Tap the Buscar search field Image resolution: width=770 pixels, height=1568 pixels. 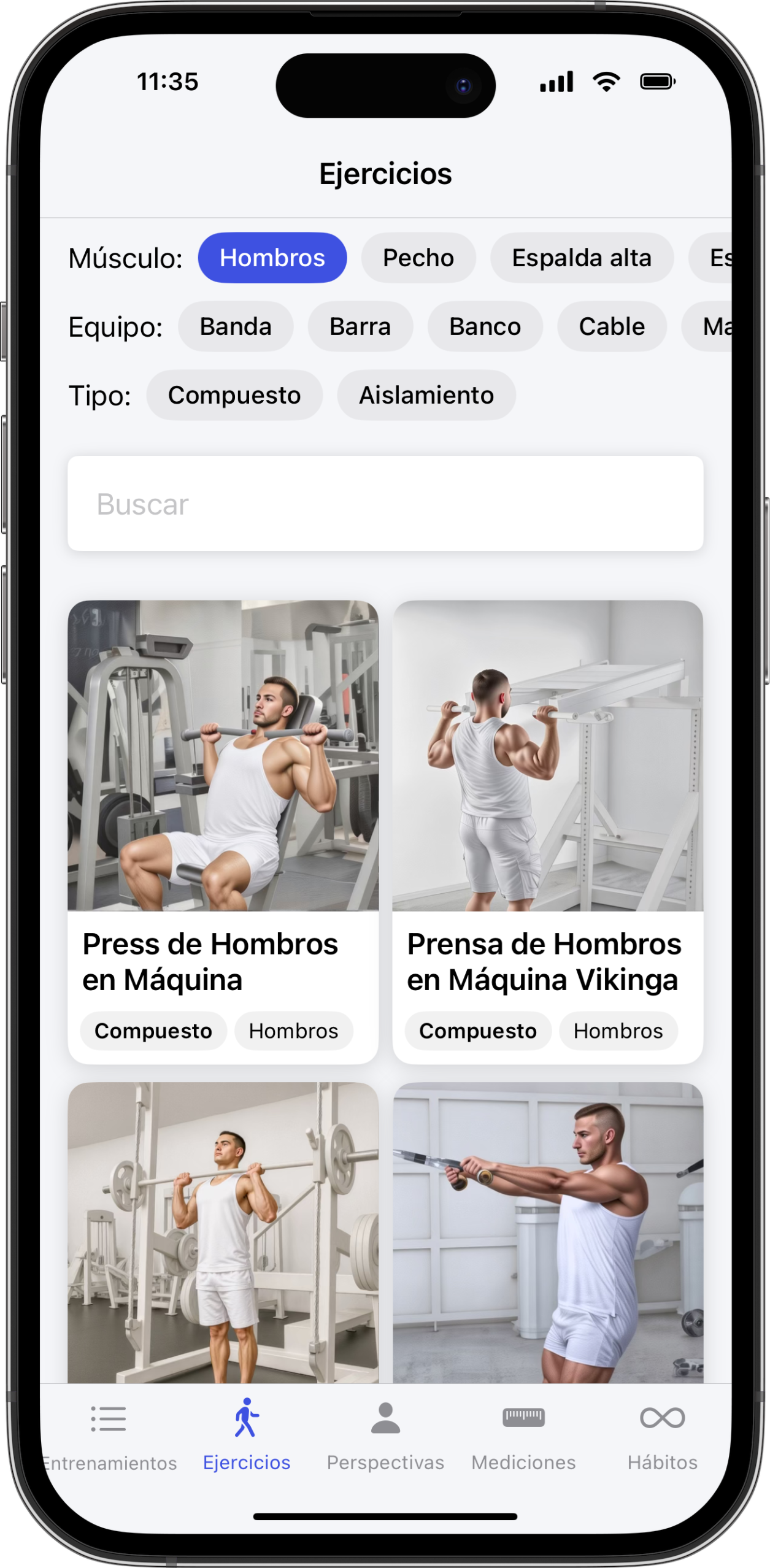click(385, 504)
